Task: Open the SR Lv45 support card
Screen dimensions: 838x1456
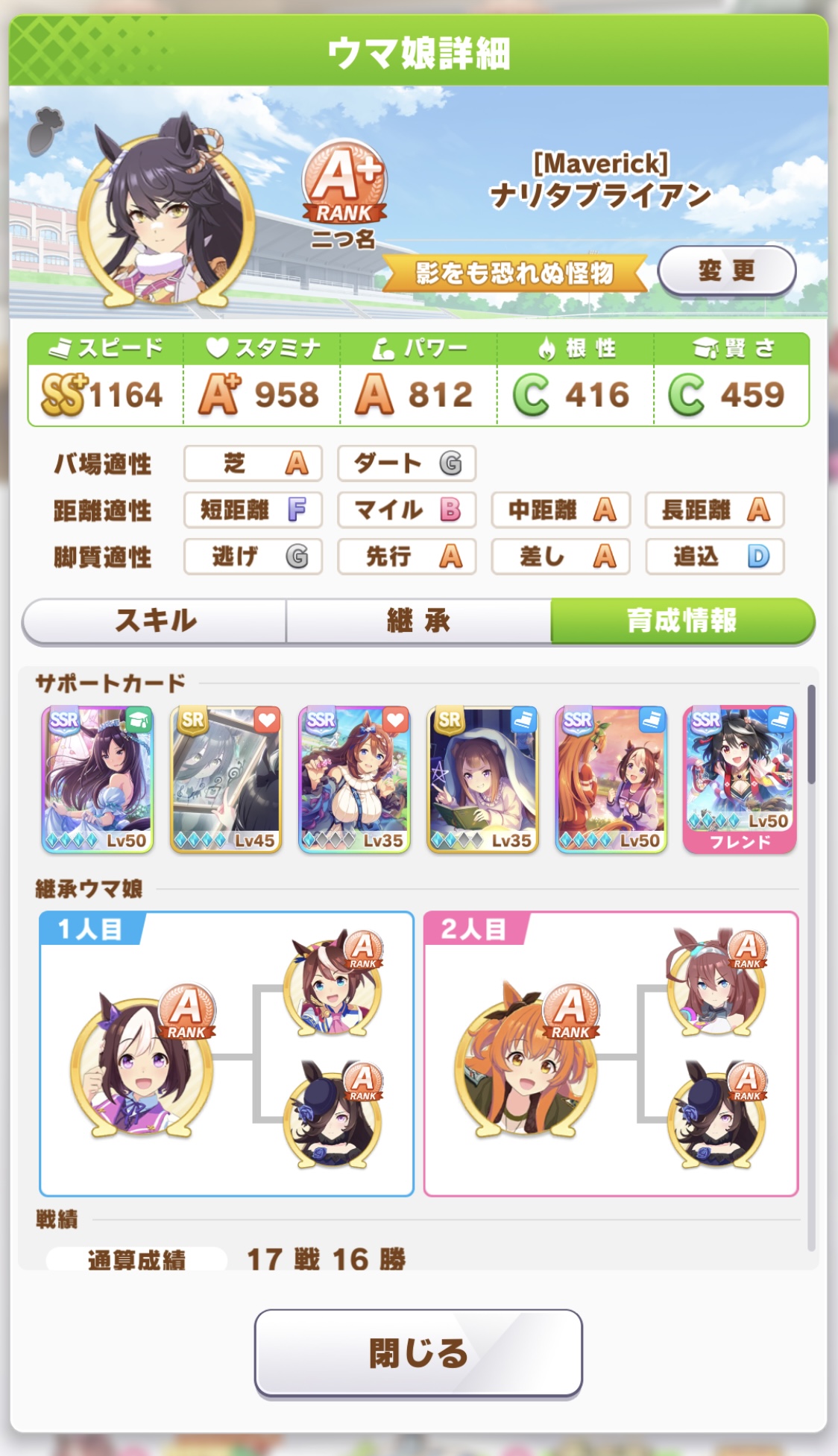Action: click(x=226, y=779)
